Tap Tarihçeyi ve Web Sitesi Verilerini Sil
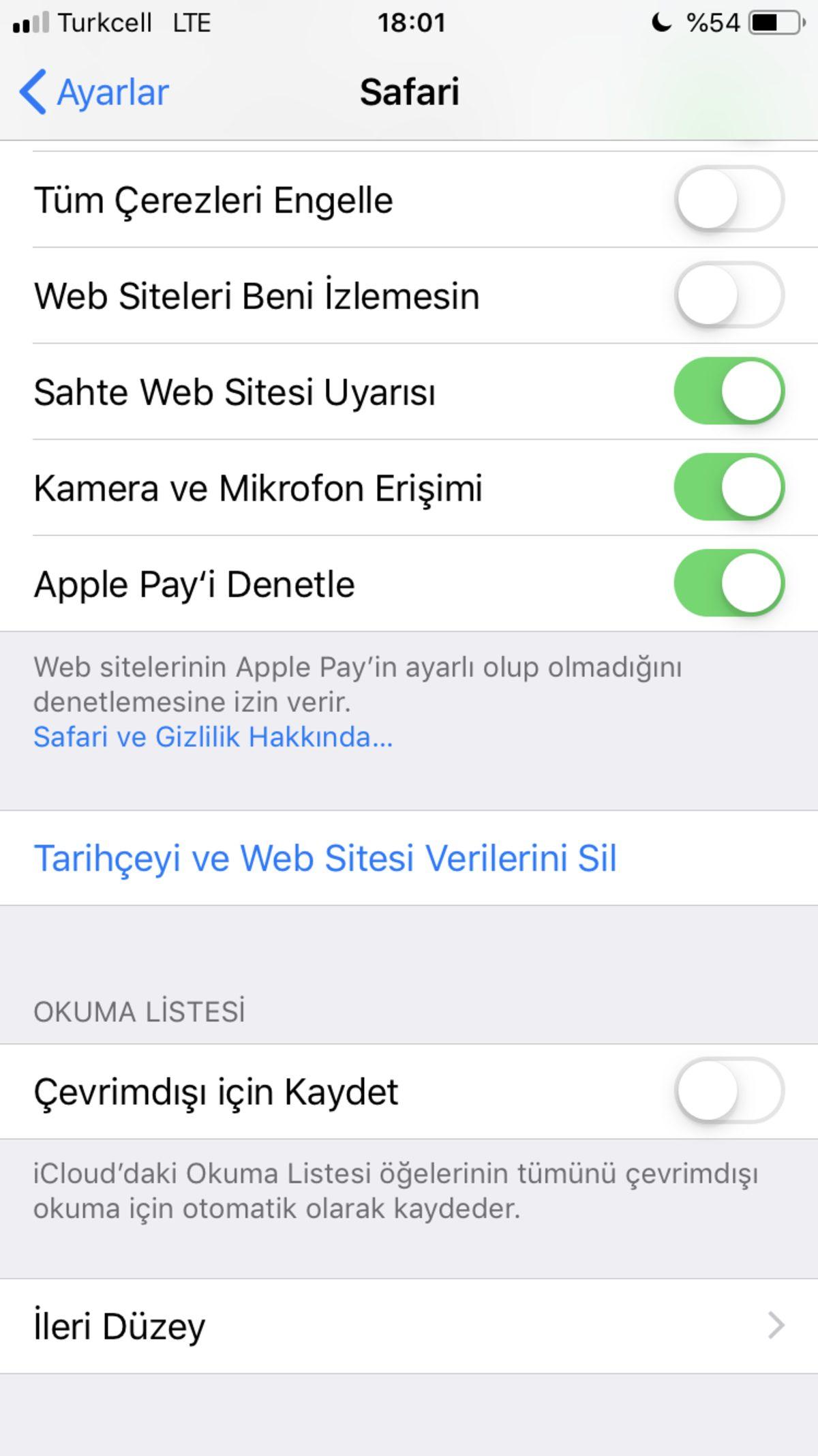The width and height of the screenshot is (818, 1456). point(324,858)
